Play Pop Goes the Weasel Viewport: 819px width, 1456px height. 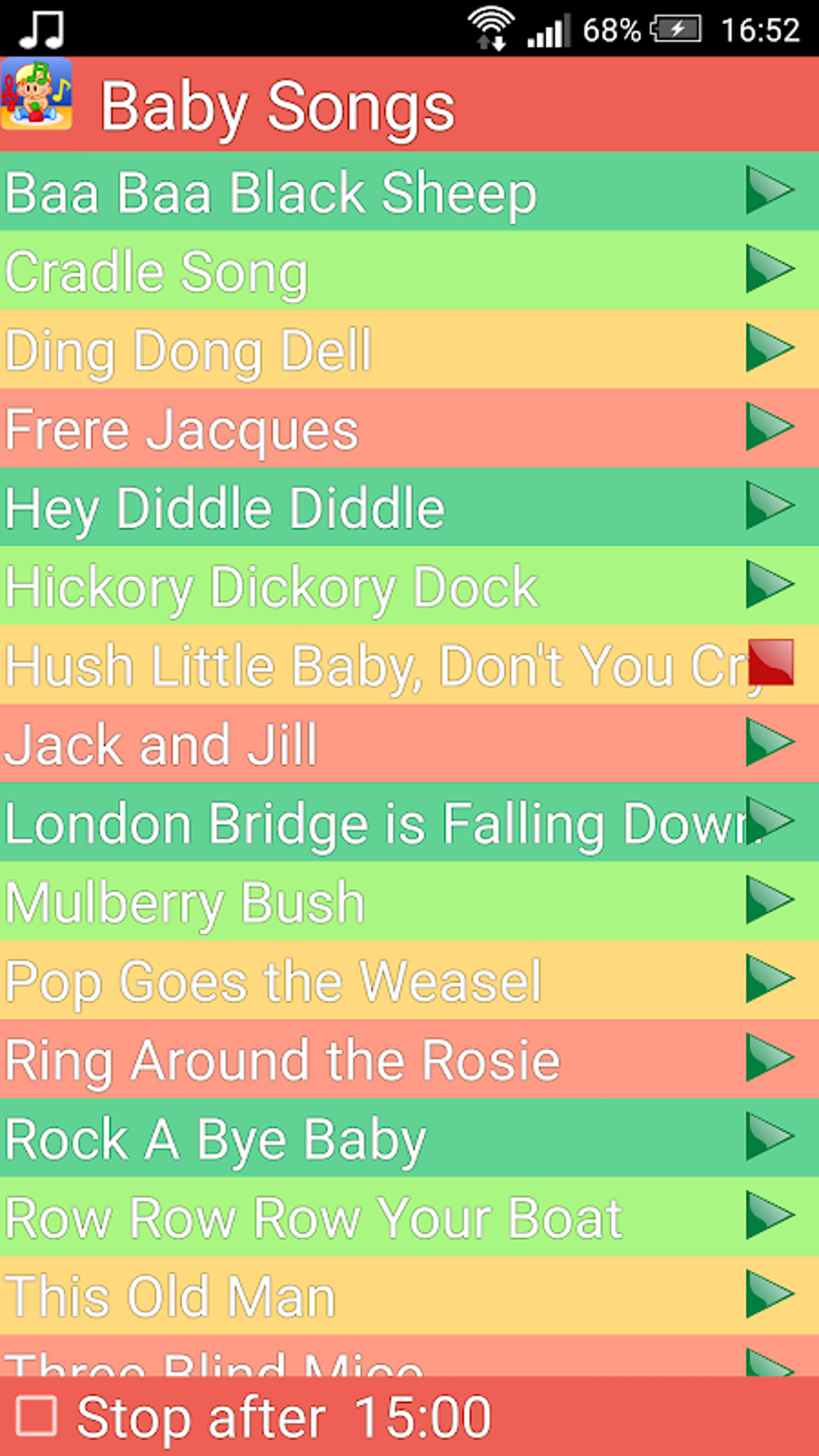click(x=769, y=977)
